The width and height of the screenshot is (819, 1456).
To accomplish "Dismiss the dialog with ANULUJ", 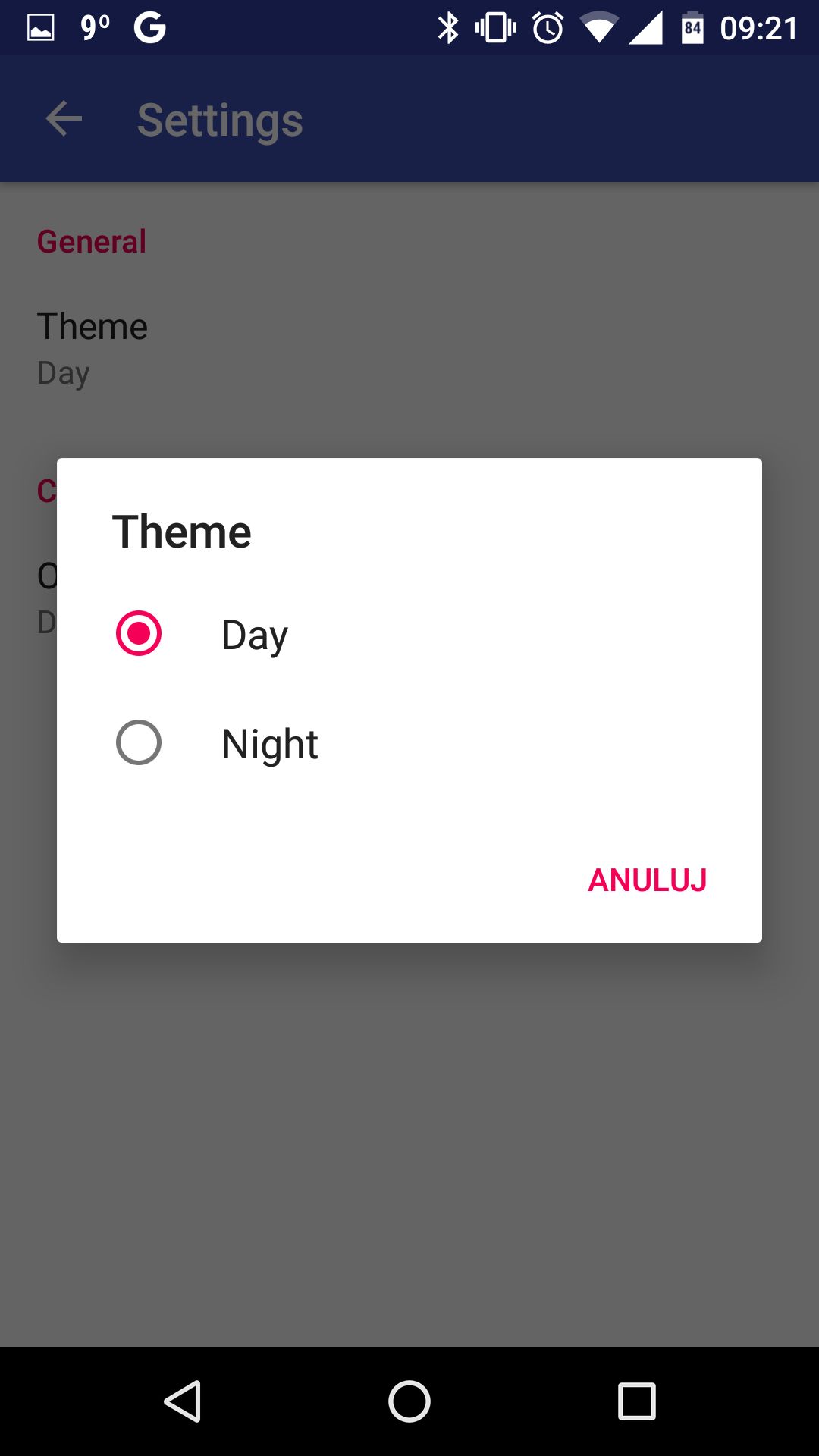I will coord(647,880).
